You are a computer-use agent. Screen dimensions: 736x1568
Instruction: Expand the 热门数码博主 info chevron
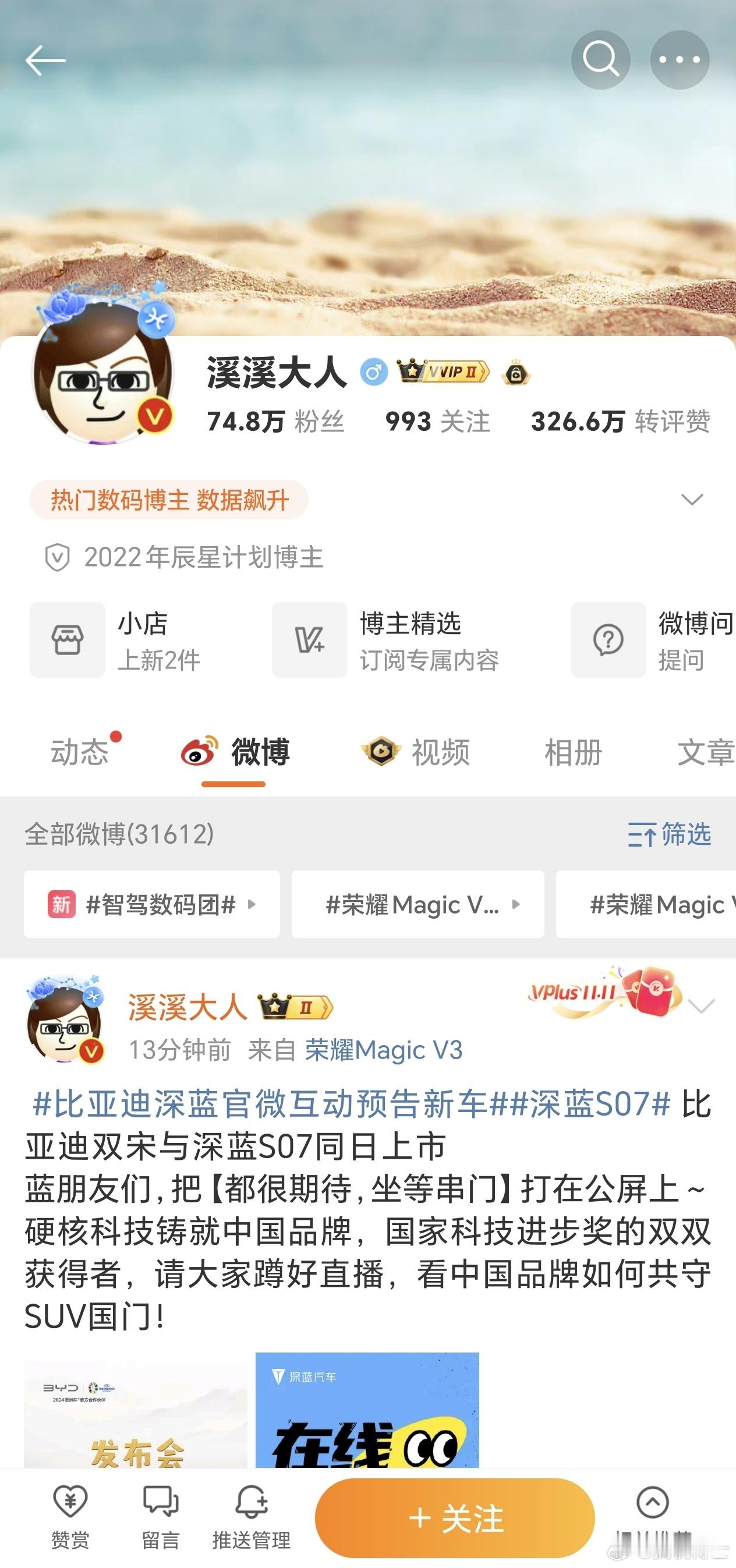691,500
